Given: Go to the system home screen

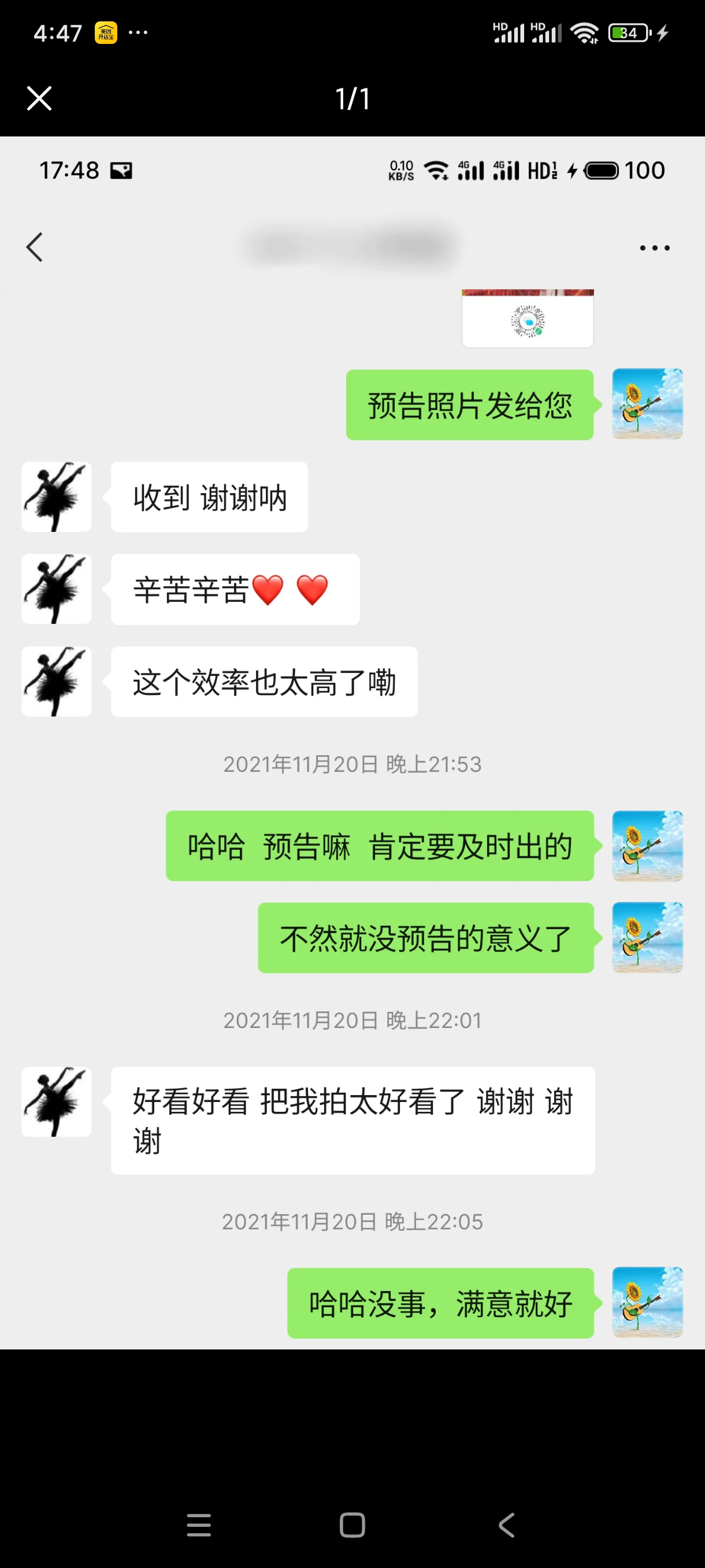Looking at the screenshot, I should pos(352,1525).
